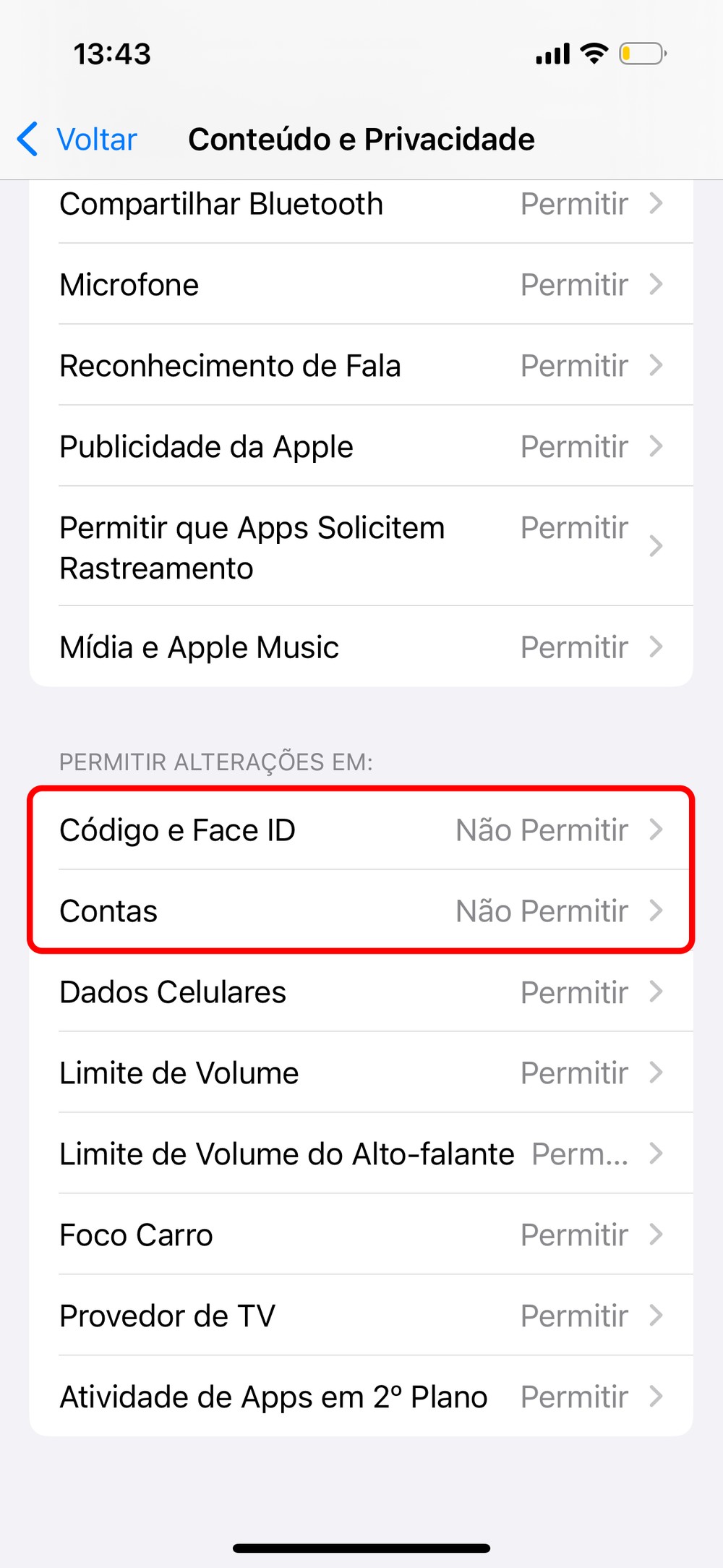Open Mídia e Apple Music row
The width and height of the screenshot is (723, 1568).
(360, 647)
